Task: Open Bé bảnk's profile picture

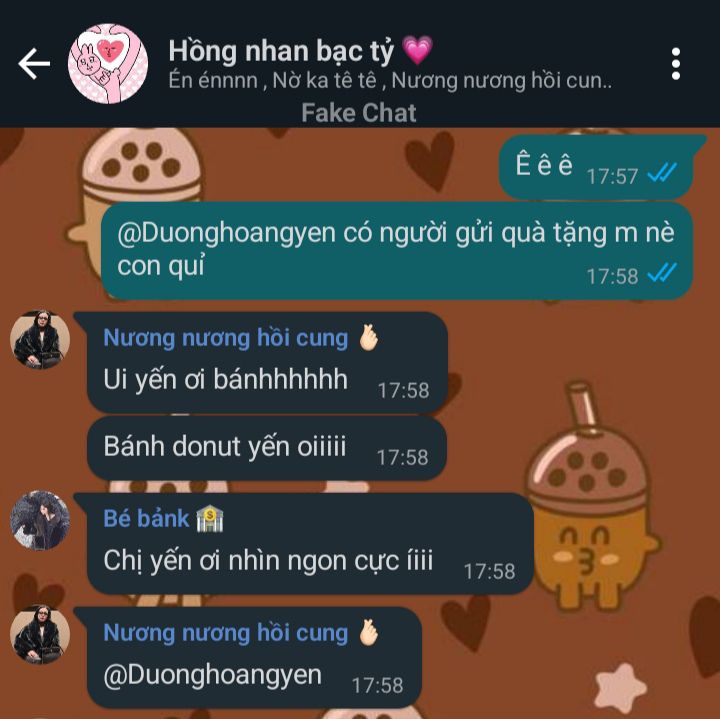Action: (x=40, y=521)
